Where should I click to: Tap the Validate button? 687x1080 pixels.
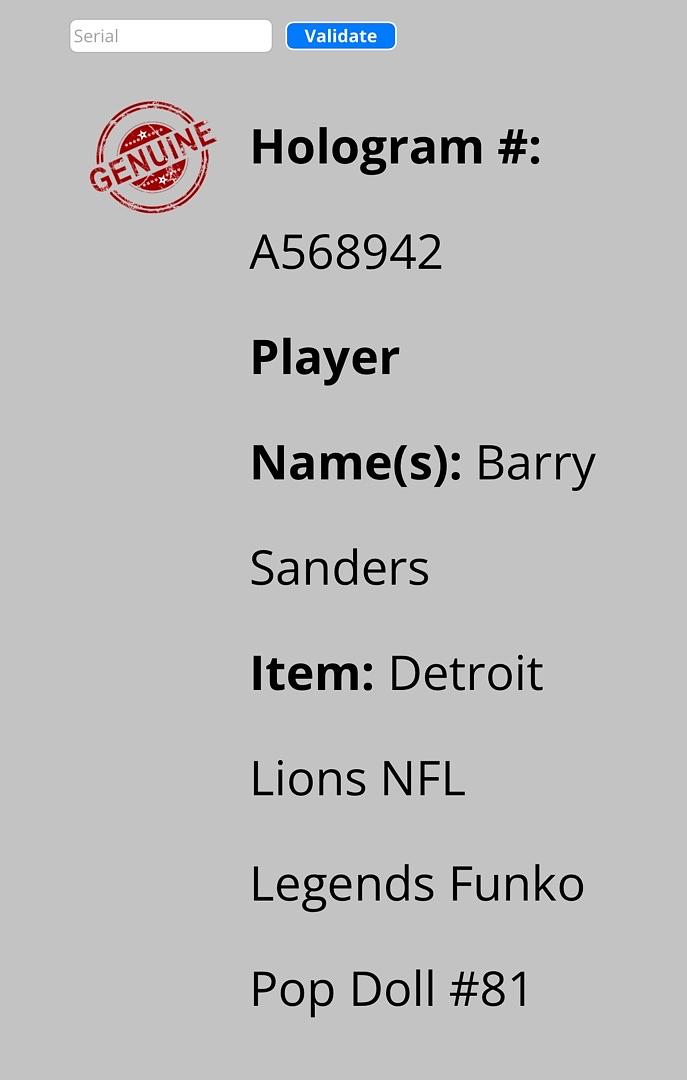(x=341, y=36)
